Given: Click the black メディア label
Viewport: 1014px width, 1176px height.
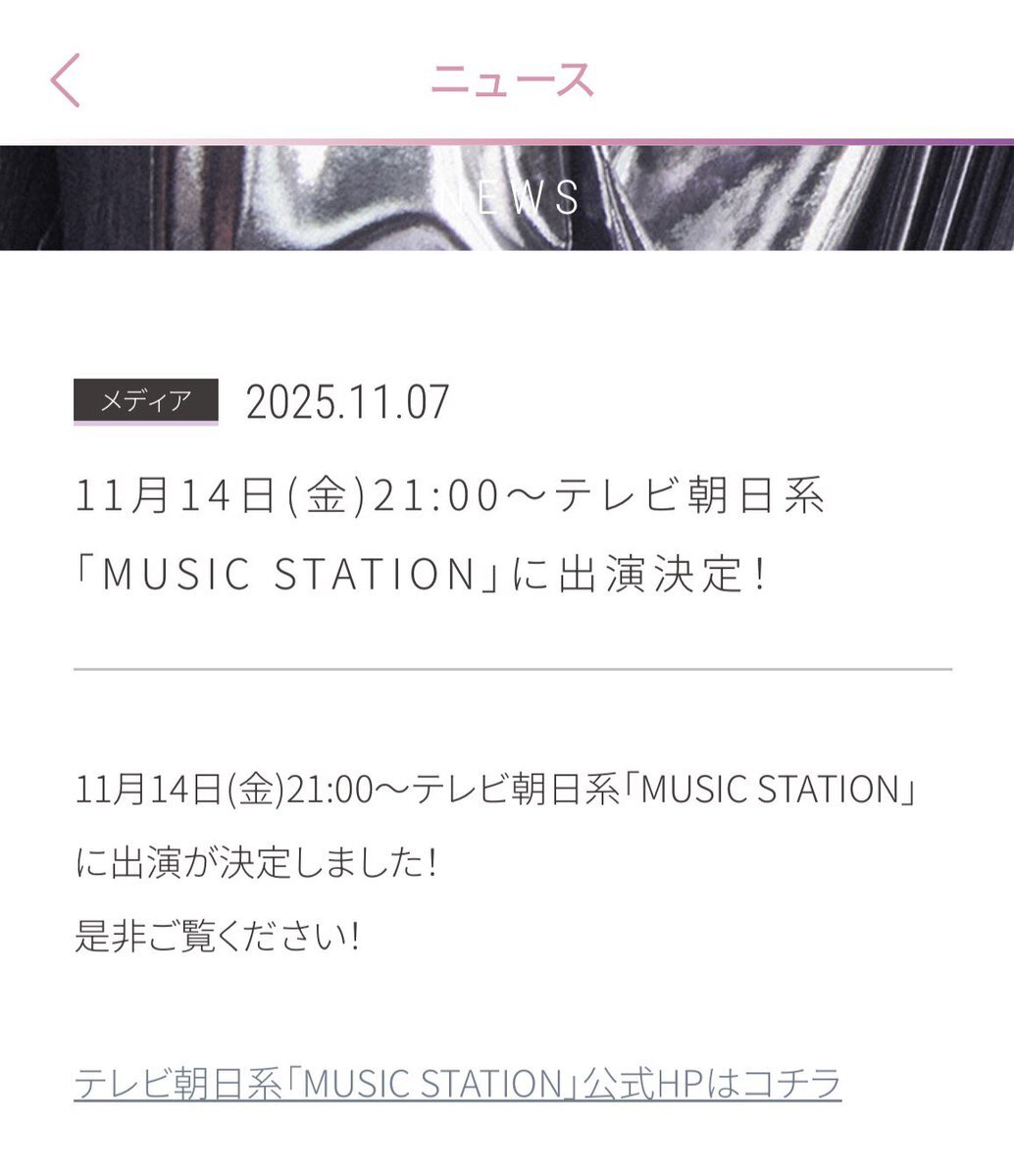Looking at the screenshot, I should pos(147,401).
